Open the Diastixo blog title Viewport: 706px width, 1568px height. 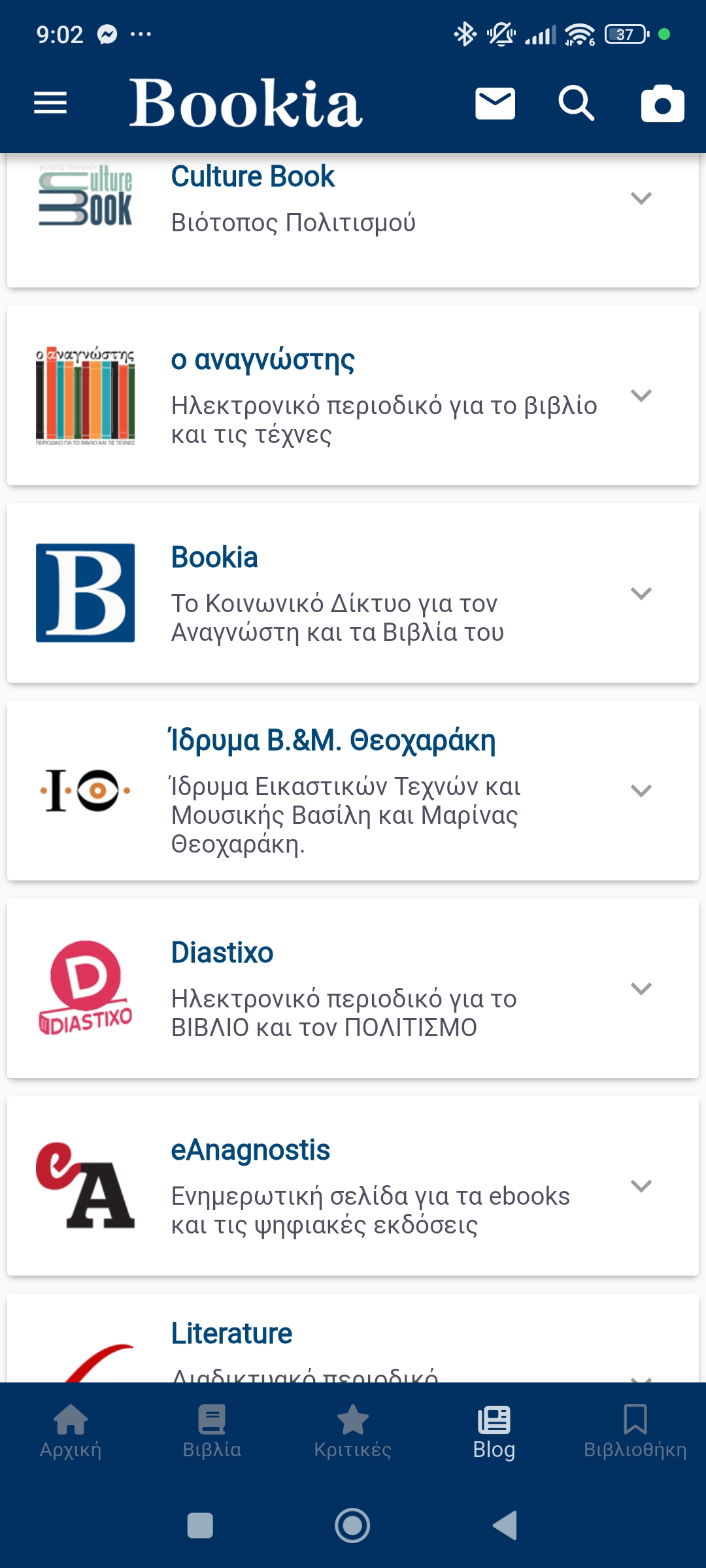(x=222, y=953)
